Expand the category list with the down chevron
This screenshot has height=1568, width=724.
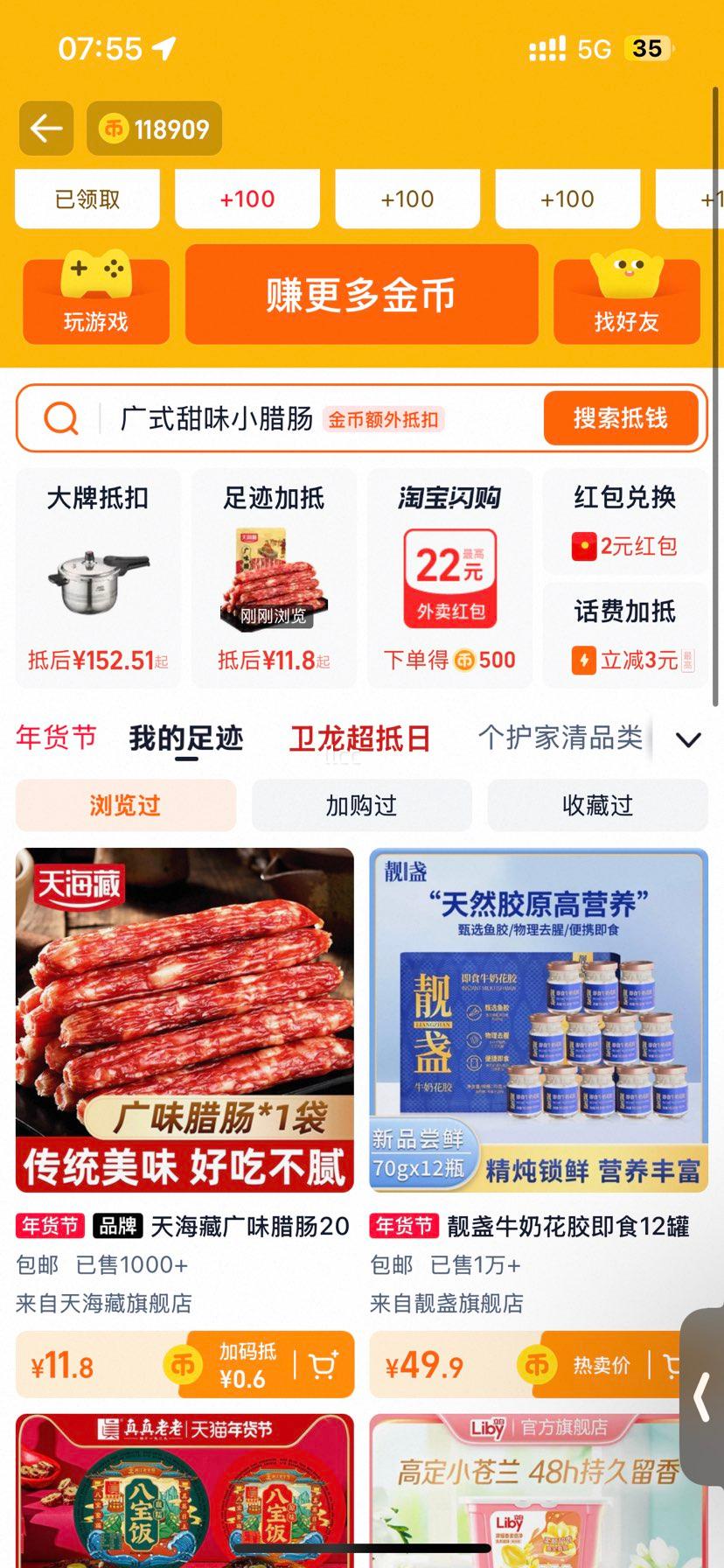(x=688, y=739)
